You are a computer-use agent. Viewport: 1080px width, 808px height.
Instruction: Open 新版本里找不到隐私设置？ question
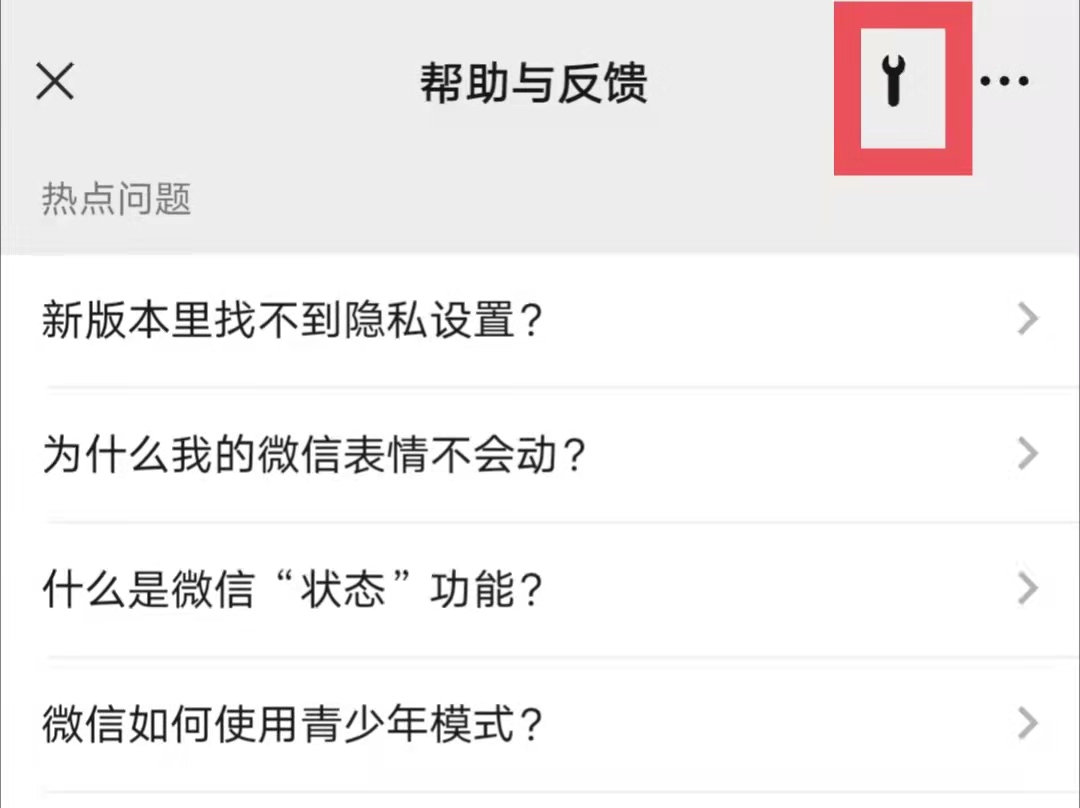[540, 321]
